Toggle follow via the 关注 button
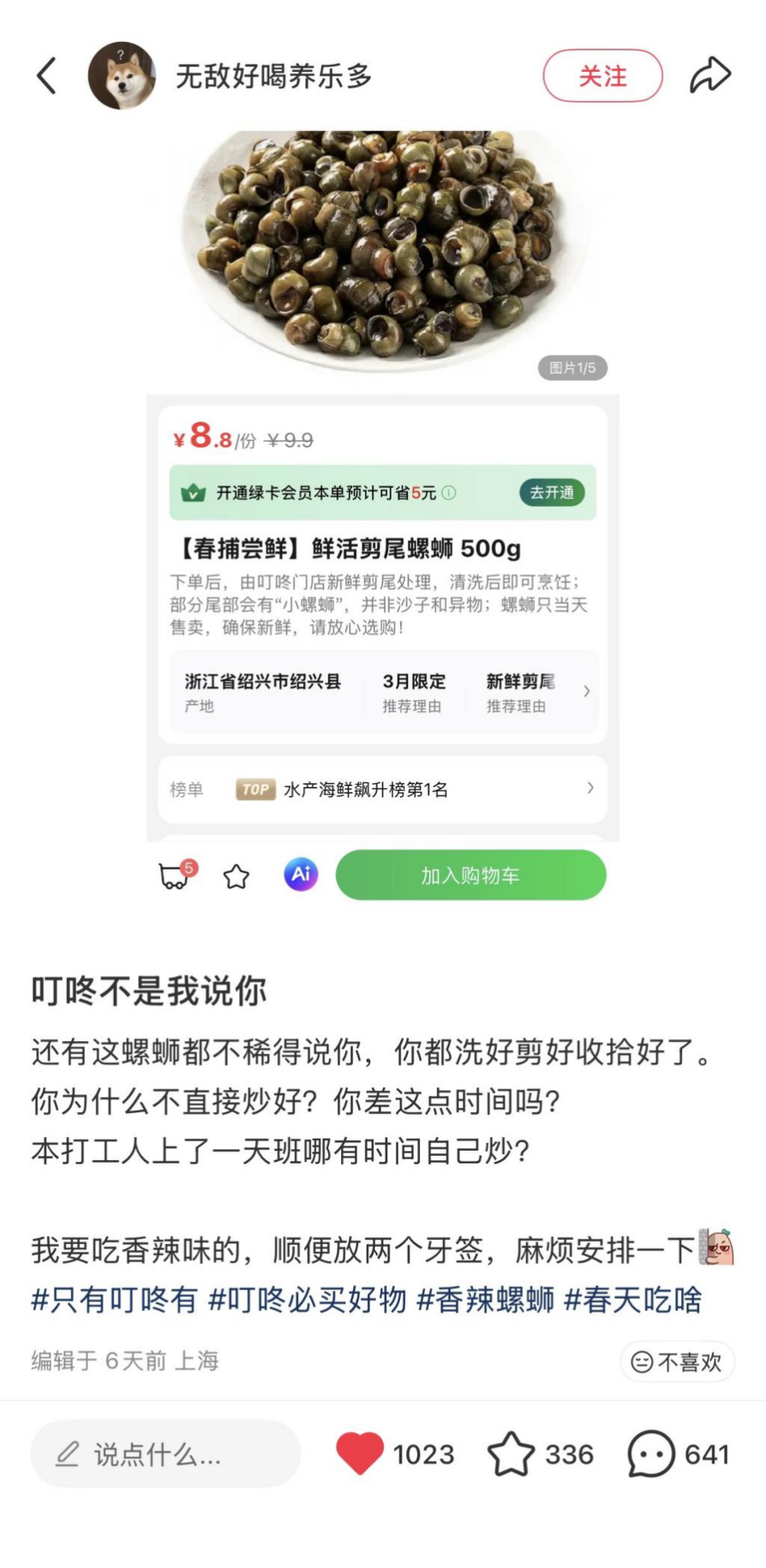 tap(602, 75)
